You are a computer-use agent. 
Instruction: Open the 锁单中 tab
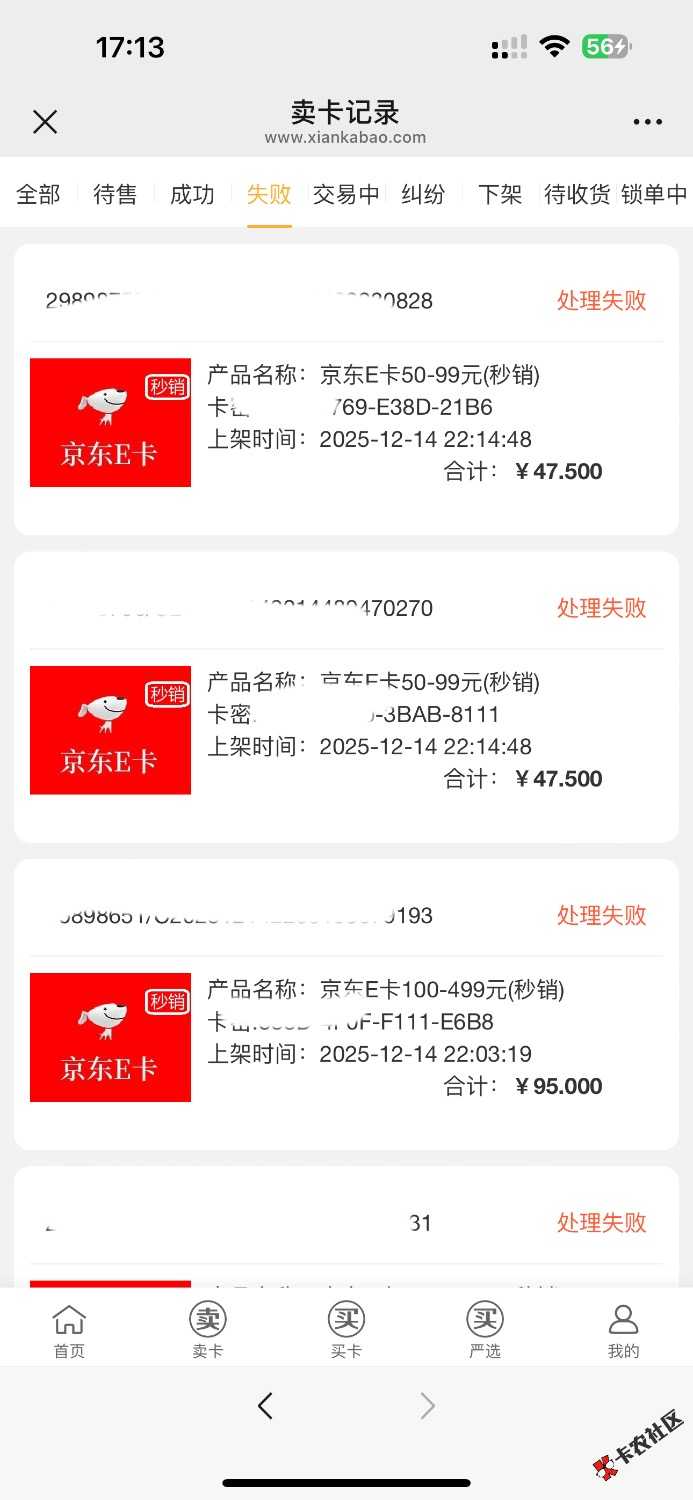654,194
